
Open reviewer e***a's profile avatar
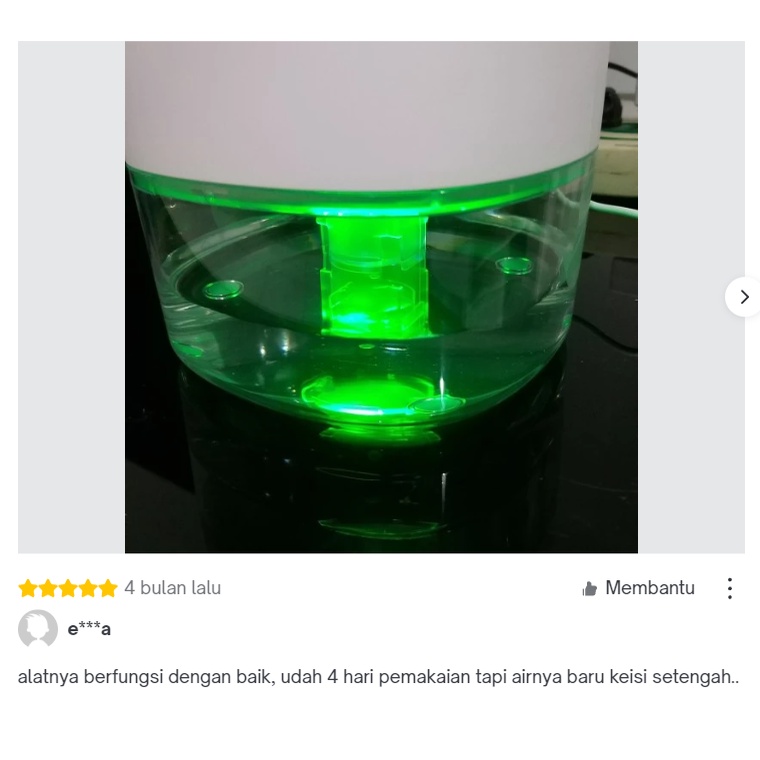38,629
